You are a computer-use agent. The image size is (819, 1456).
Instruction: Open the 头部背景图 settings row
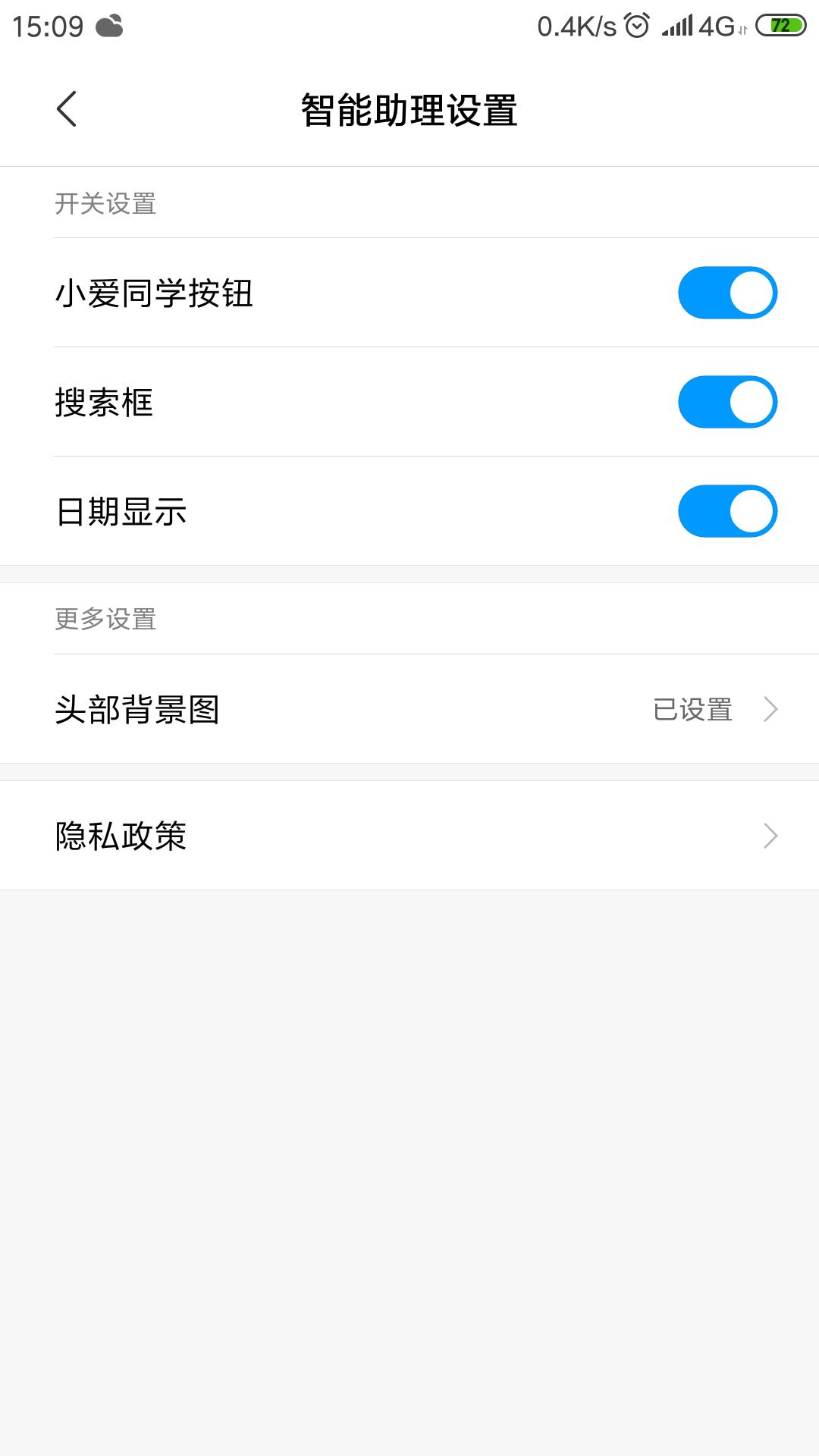[303, 709]
